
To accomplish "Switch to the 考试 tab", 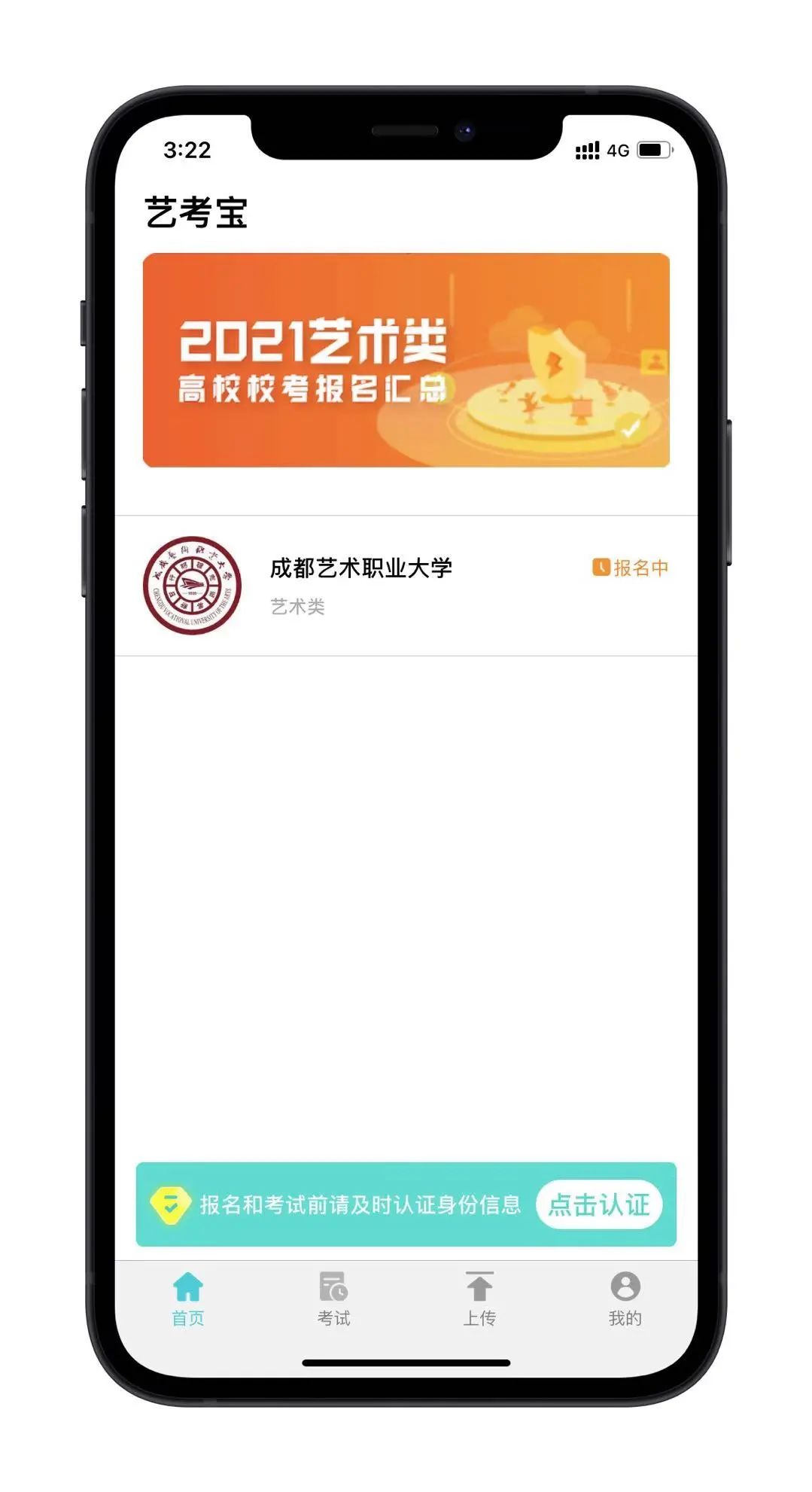I will coord(333,1299).
